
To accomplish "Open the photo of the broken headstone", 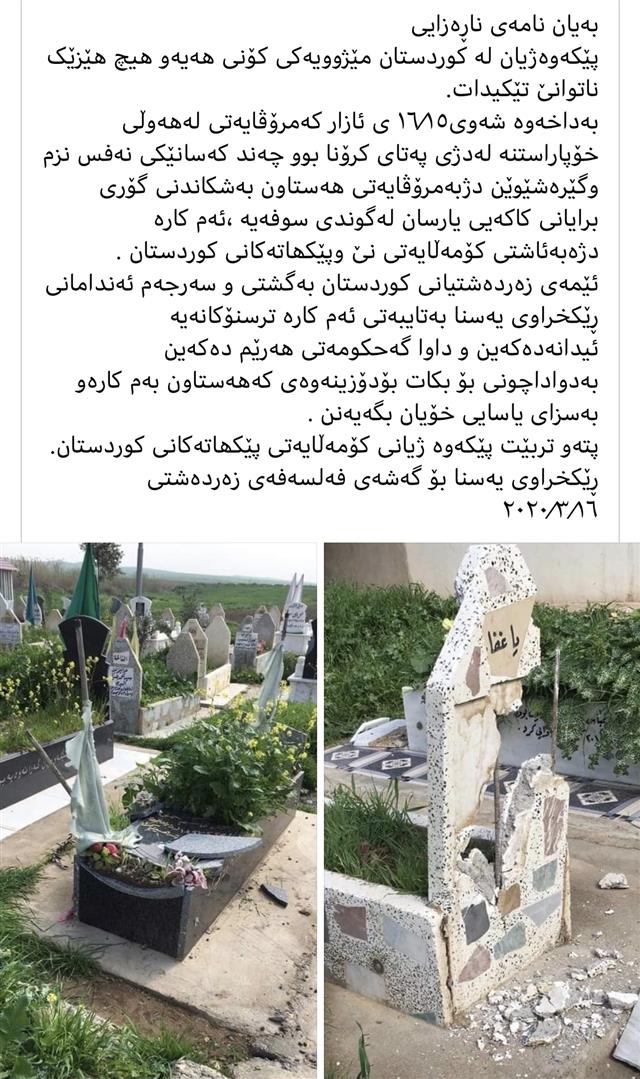I will pos(482,810).
